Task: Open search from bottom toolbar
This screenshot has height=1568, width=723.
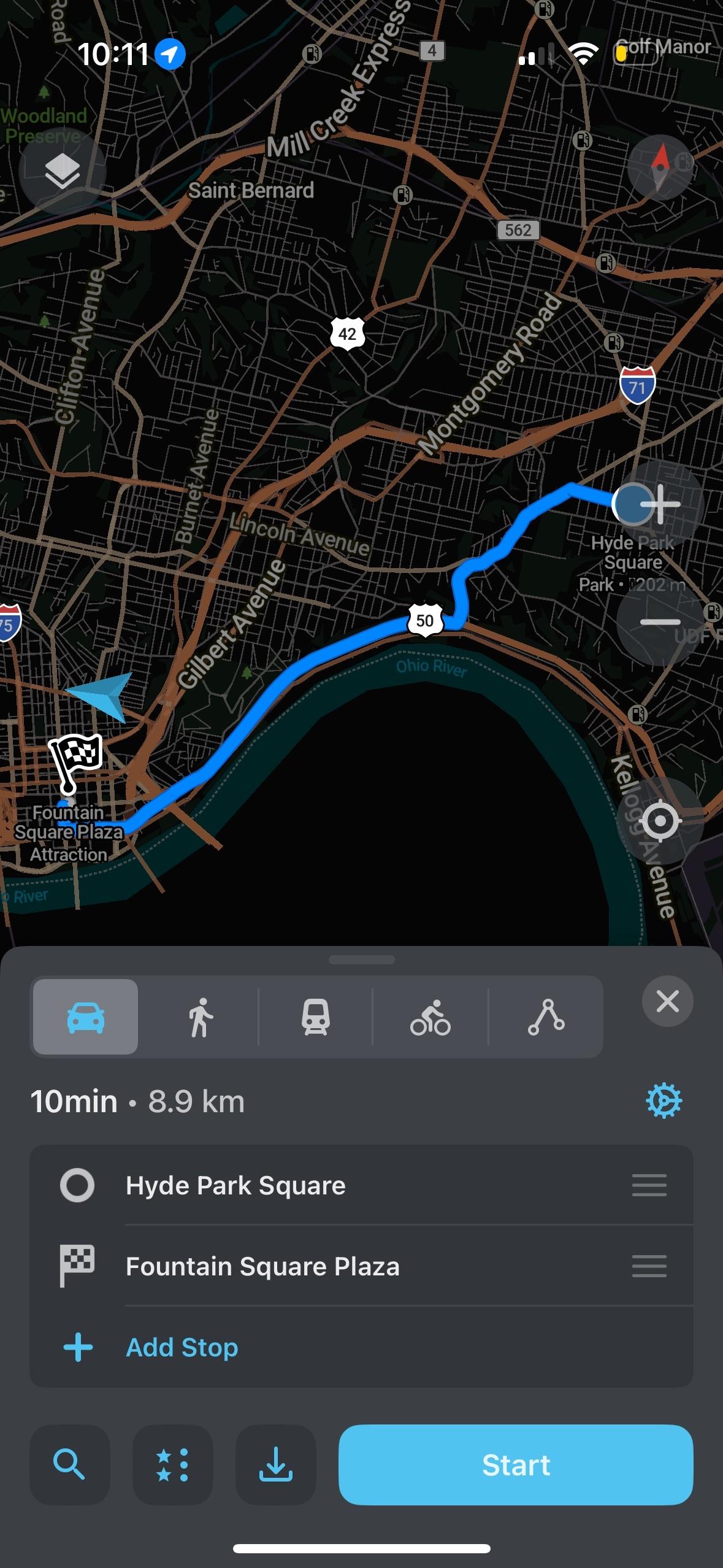Action: point(69,1464)
